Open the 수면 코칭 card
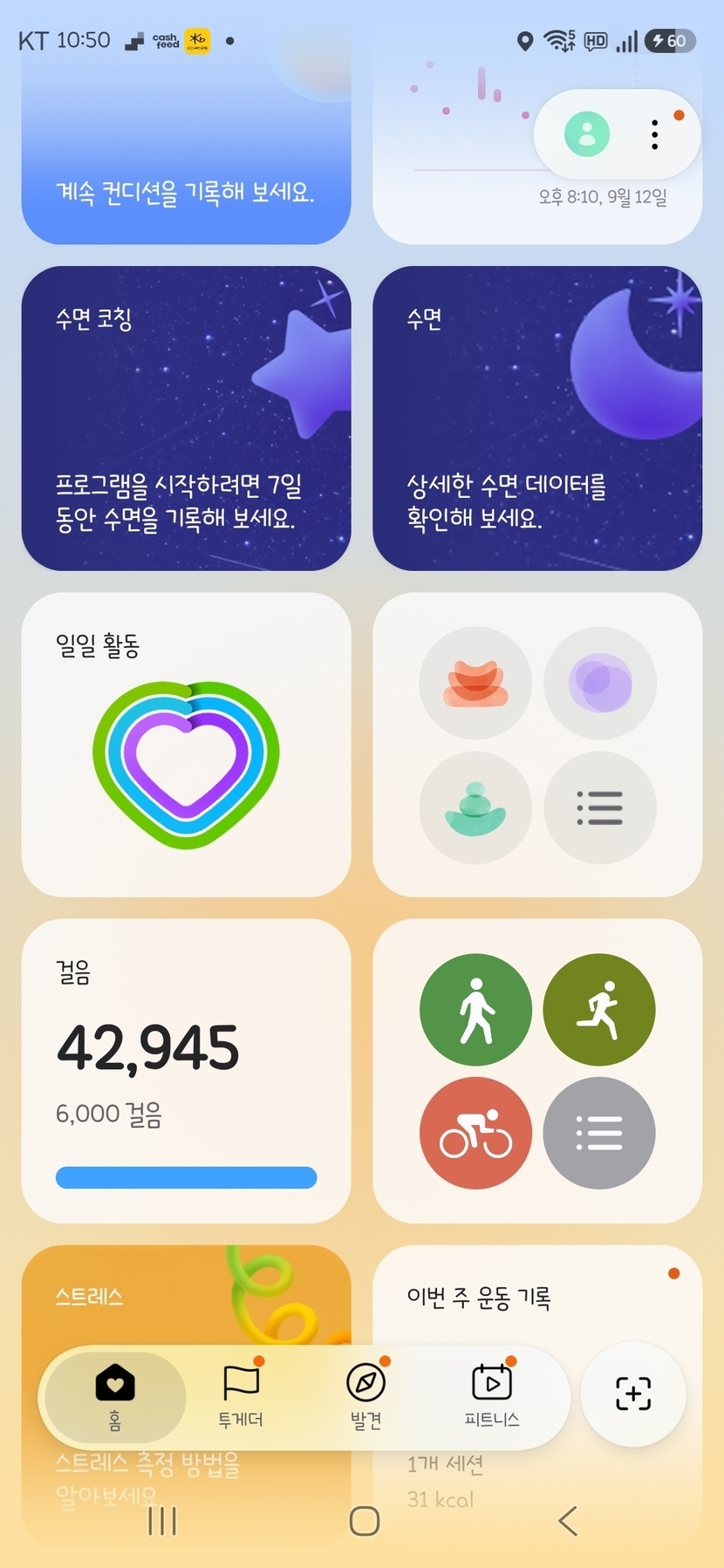Image resolution: width=724 pixels, height=1568 pixels. coord(187,419)
